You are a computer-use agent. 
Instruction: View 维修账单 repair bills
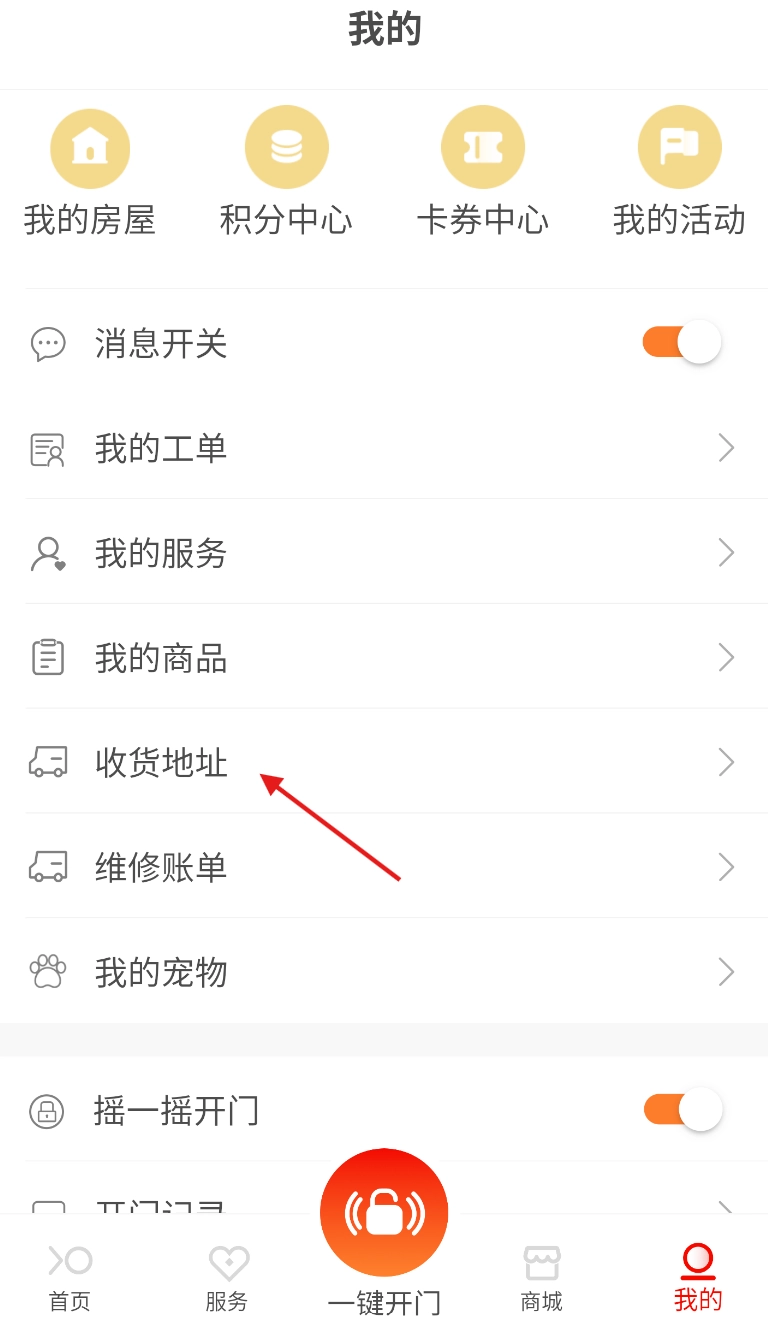click(163, 868)
